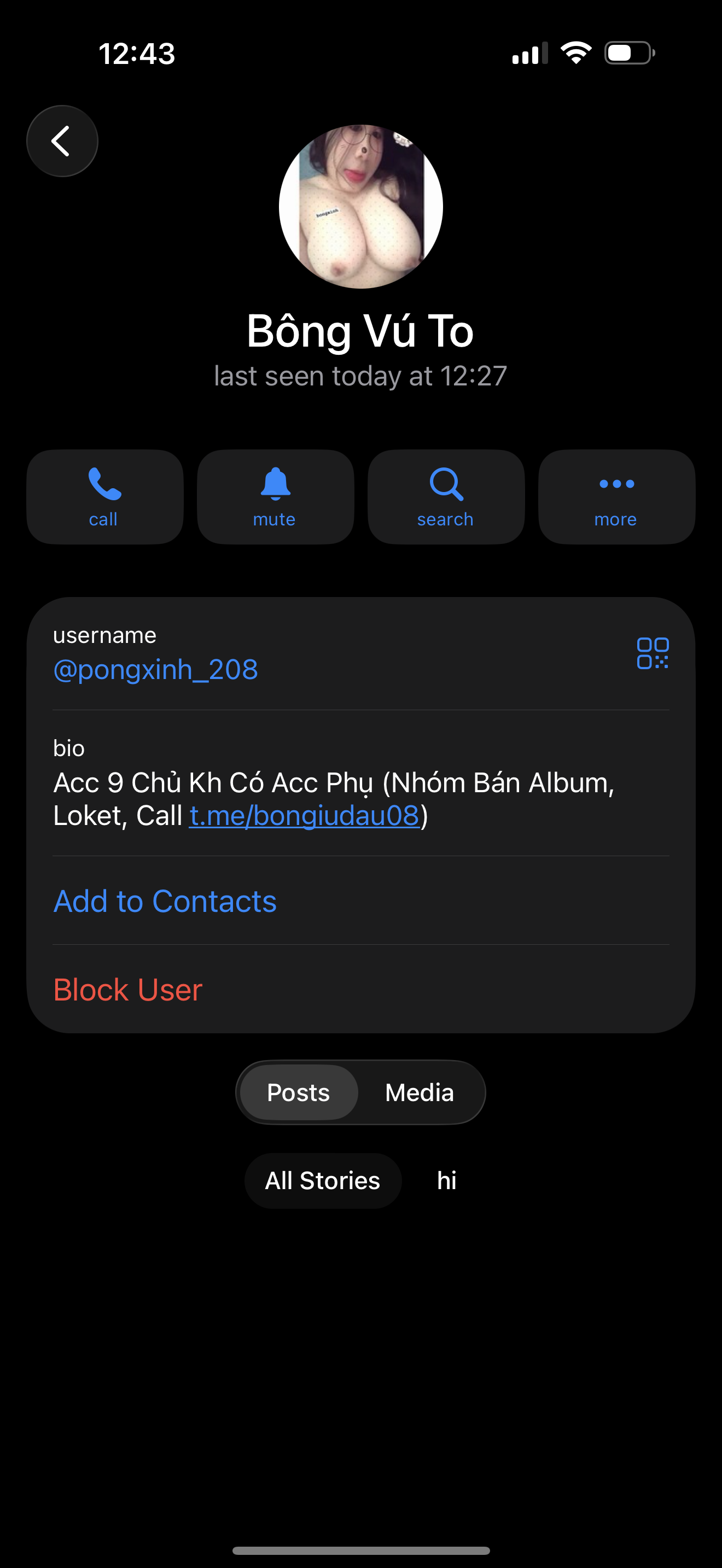The image size is (722, 1568).
Task: Tap the @pongxinh_208 username
Action: point(156,670)
